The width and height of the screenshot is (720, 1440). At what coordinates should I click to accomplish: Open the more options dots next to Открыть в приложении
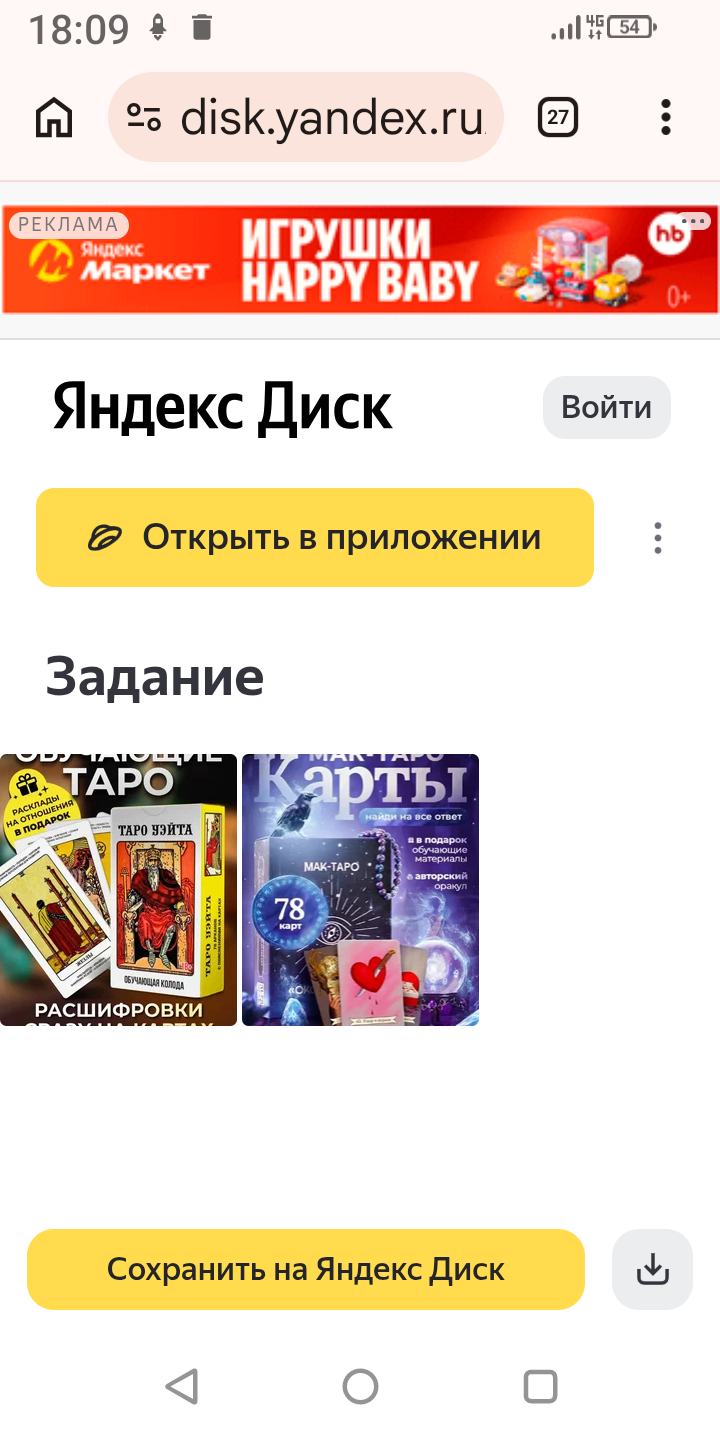point(657,538)
